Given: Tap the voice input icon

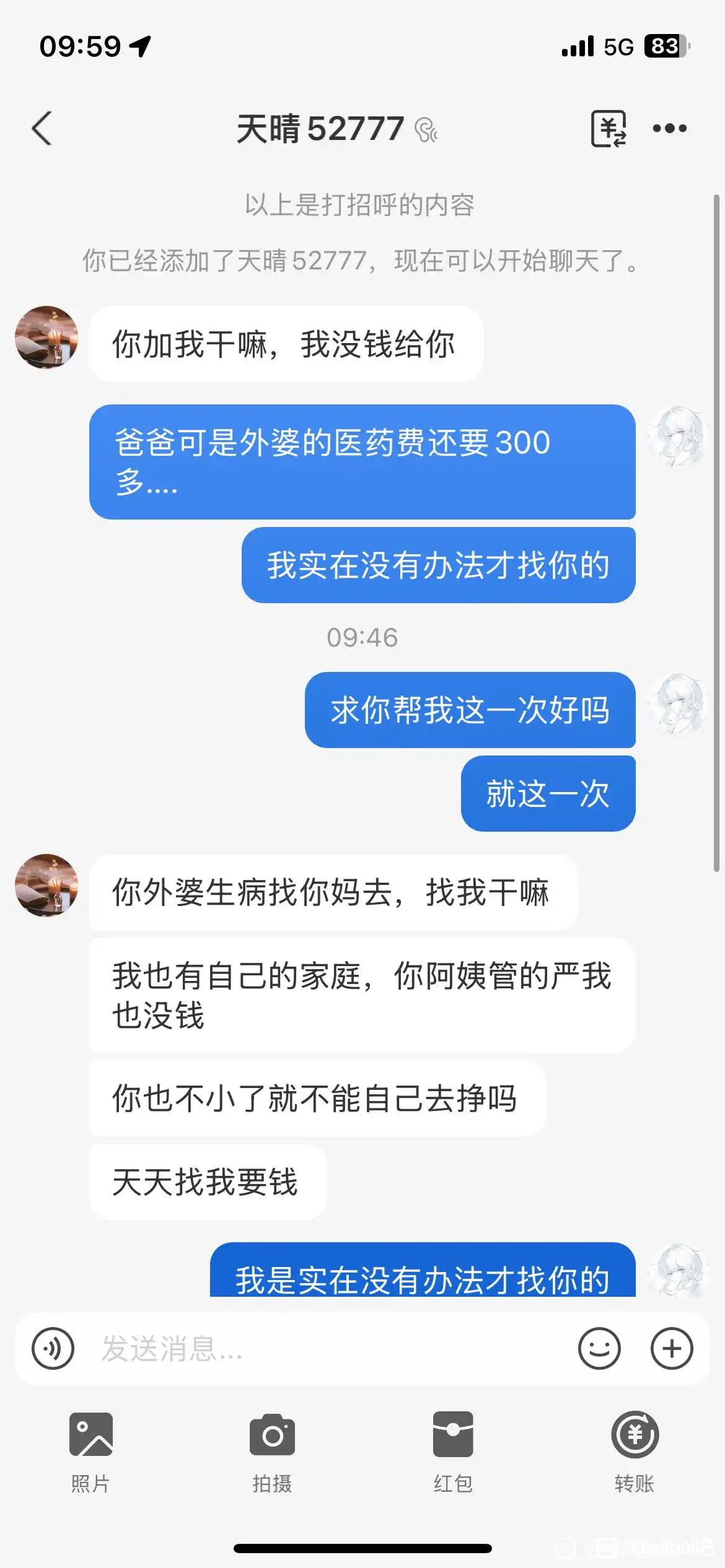Looking at the screenshot, I should [53, 1349].
